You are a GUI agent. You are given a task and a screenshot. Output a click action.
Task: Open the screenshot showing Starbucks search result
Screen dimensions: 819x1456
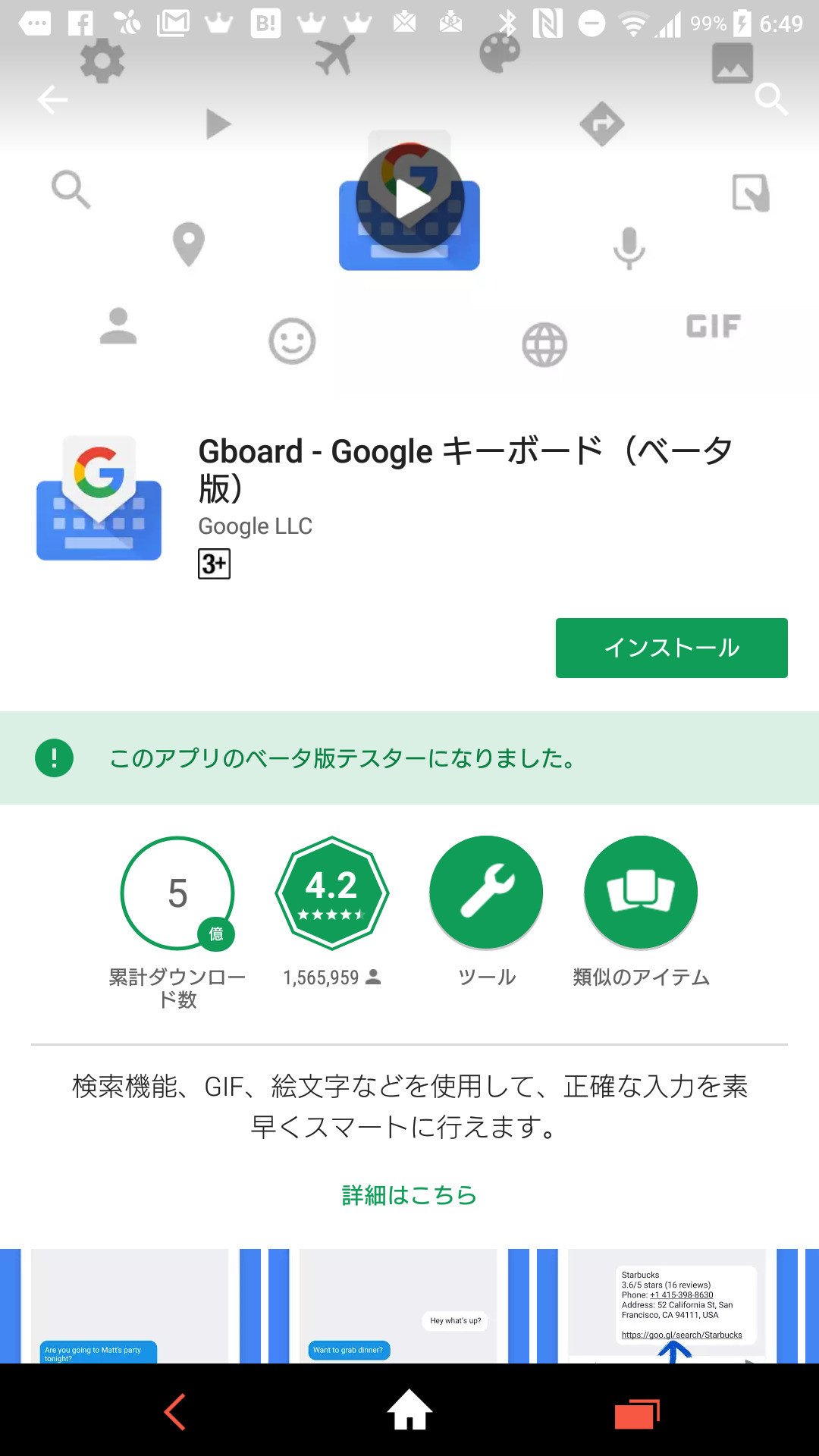point(667,1306)
